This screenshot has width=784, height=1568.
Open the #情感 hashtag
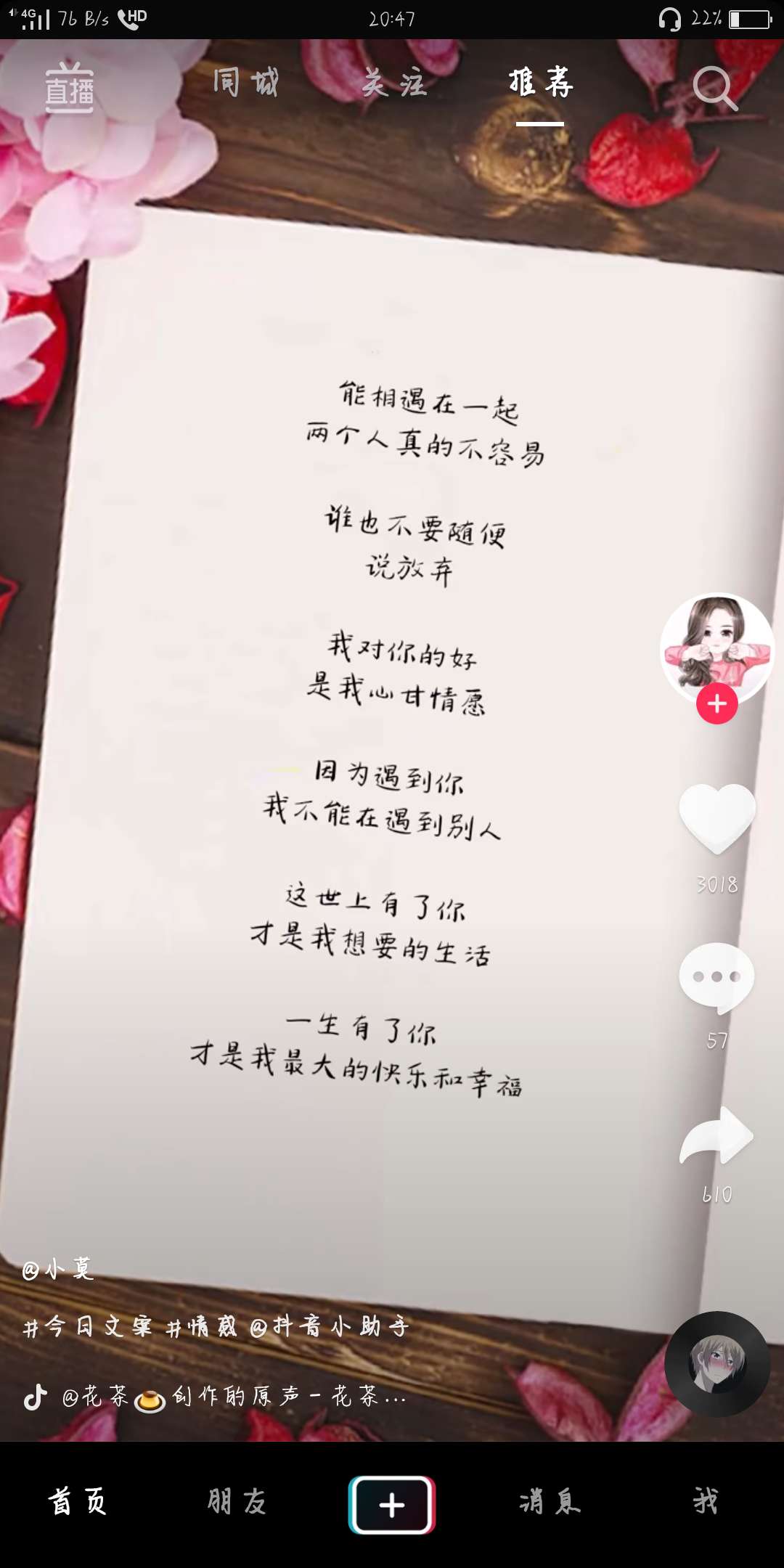click(x=201, y=1327)
